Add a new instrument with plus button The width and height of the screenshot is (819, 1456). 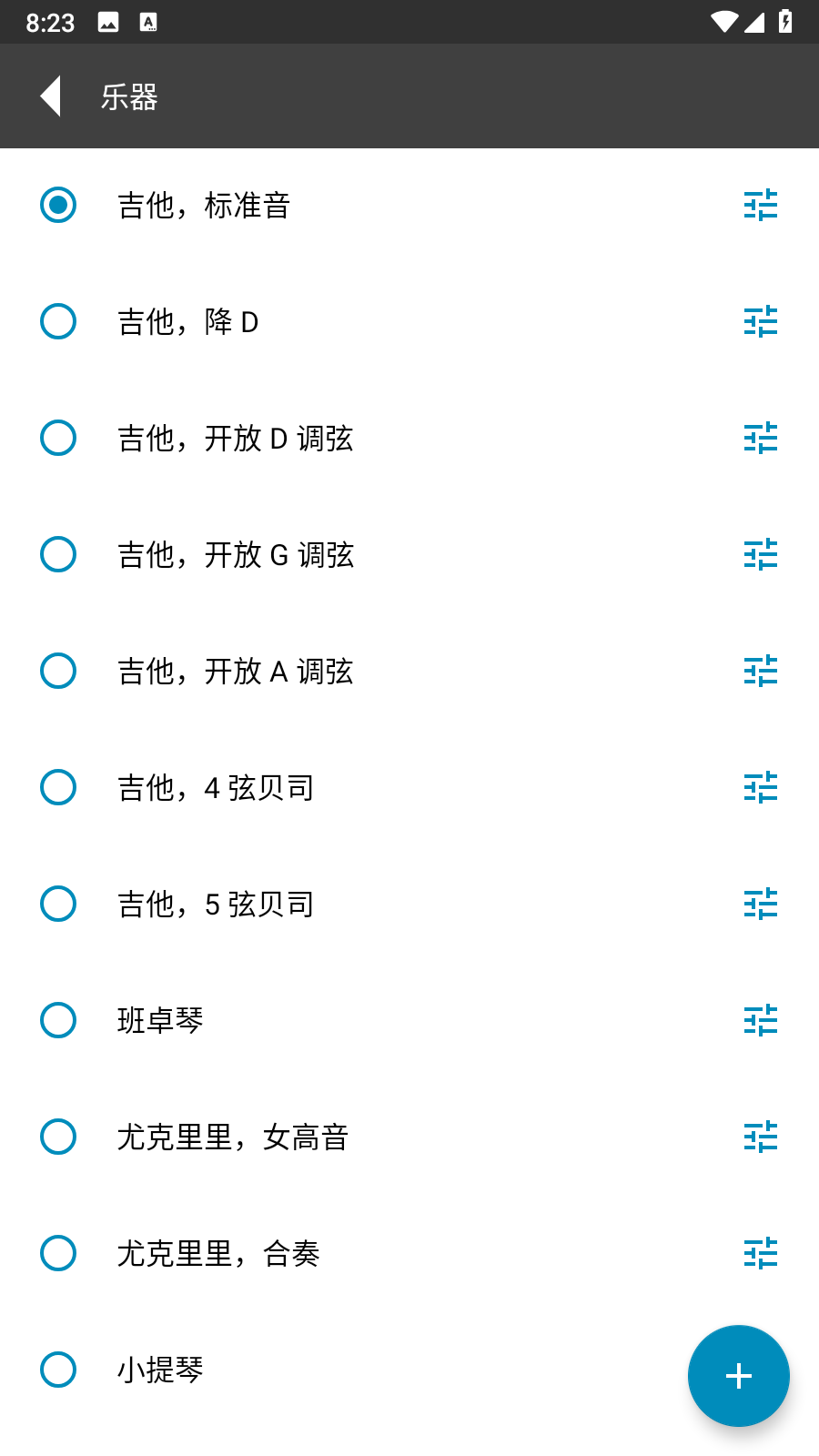[x=738, y=1375]
